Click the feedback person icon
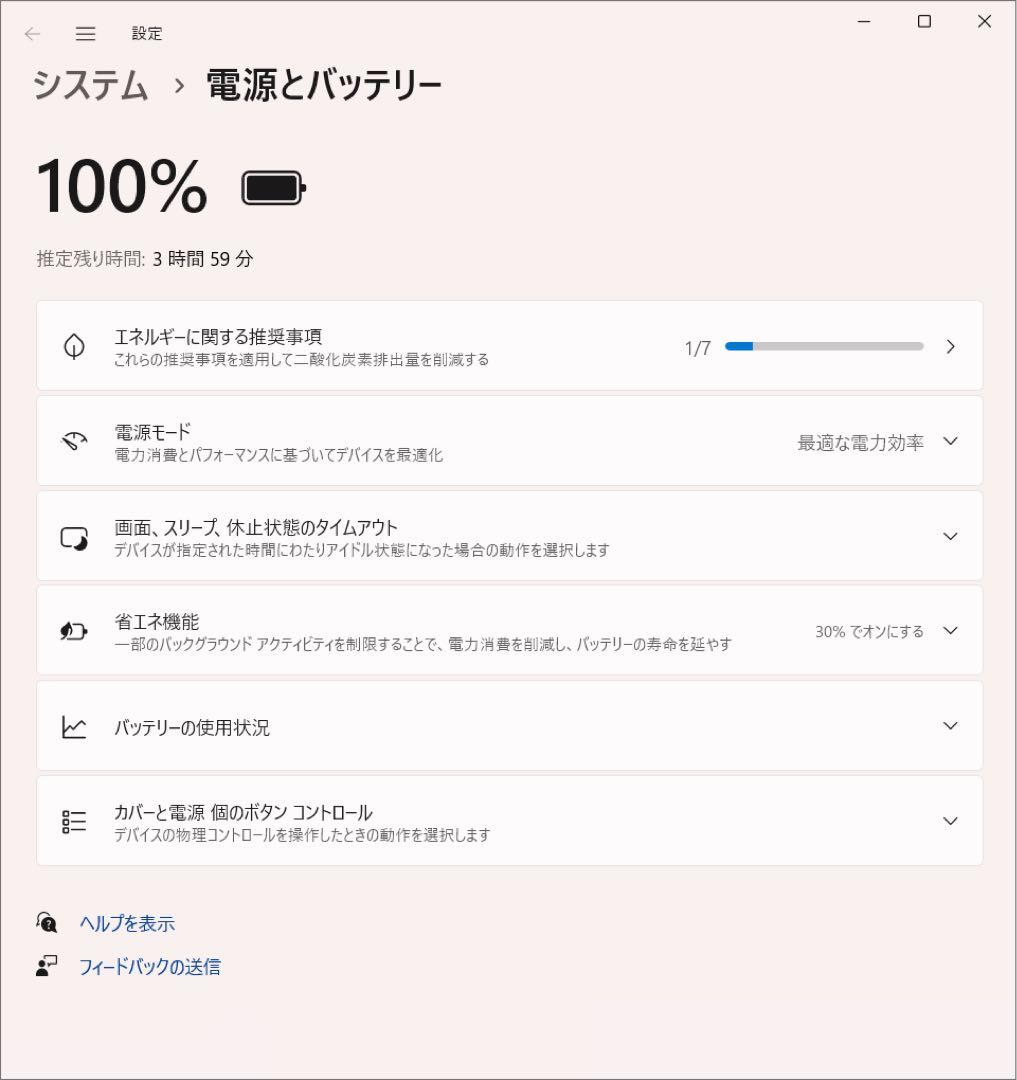 click(45, 964)
